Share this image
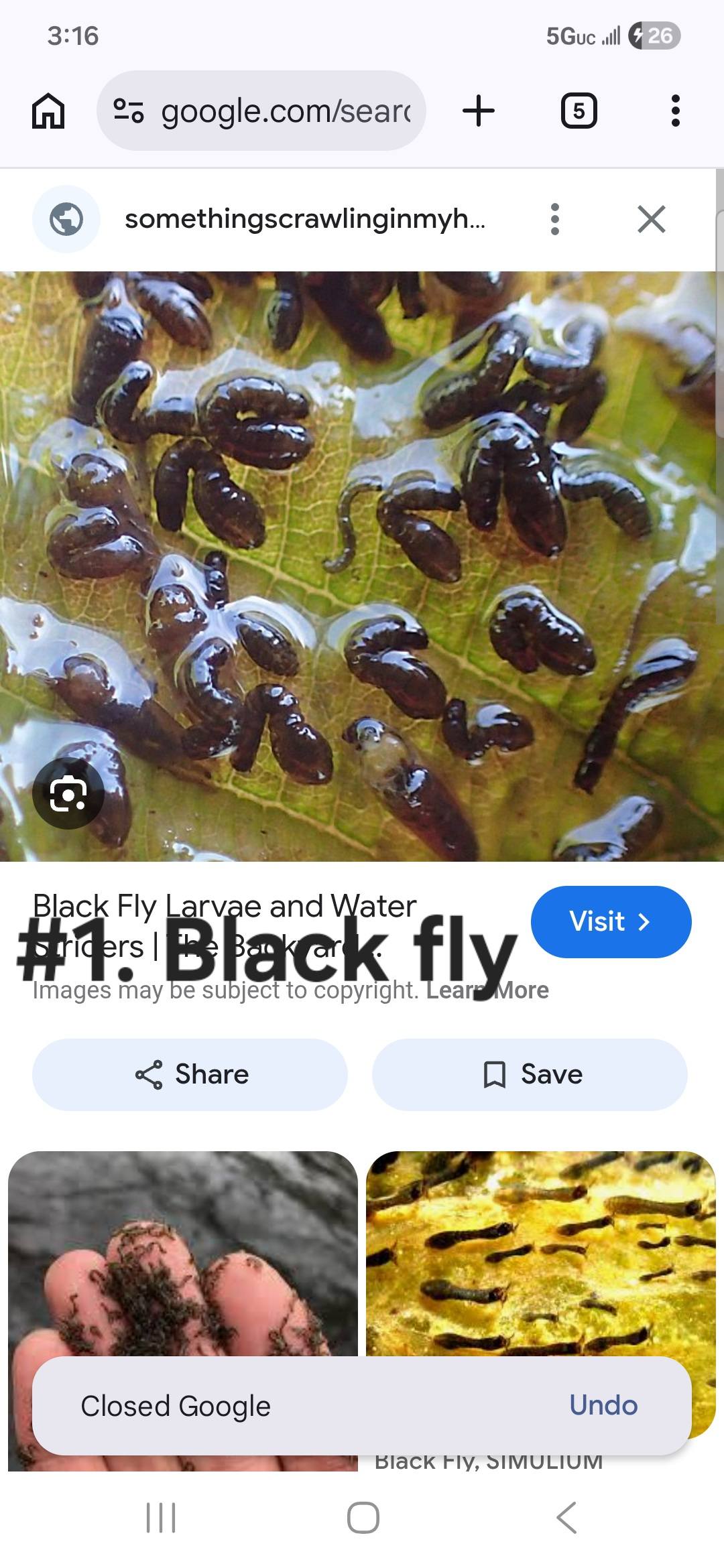The width and height of the screenshot is (724, 1568). (190, 1074)
